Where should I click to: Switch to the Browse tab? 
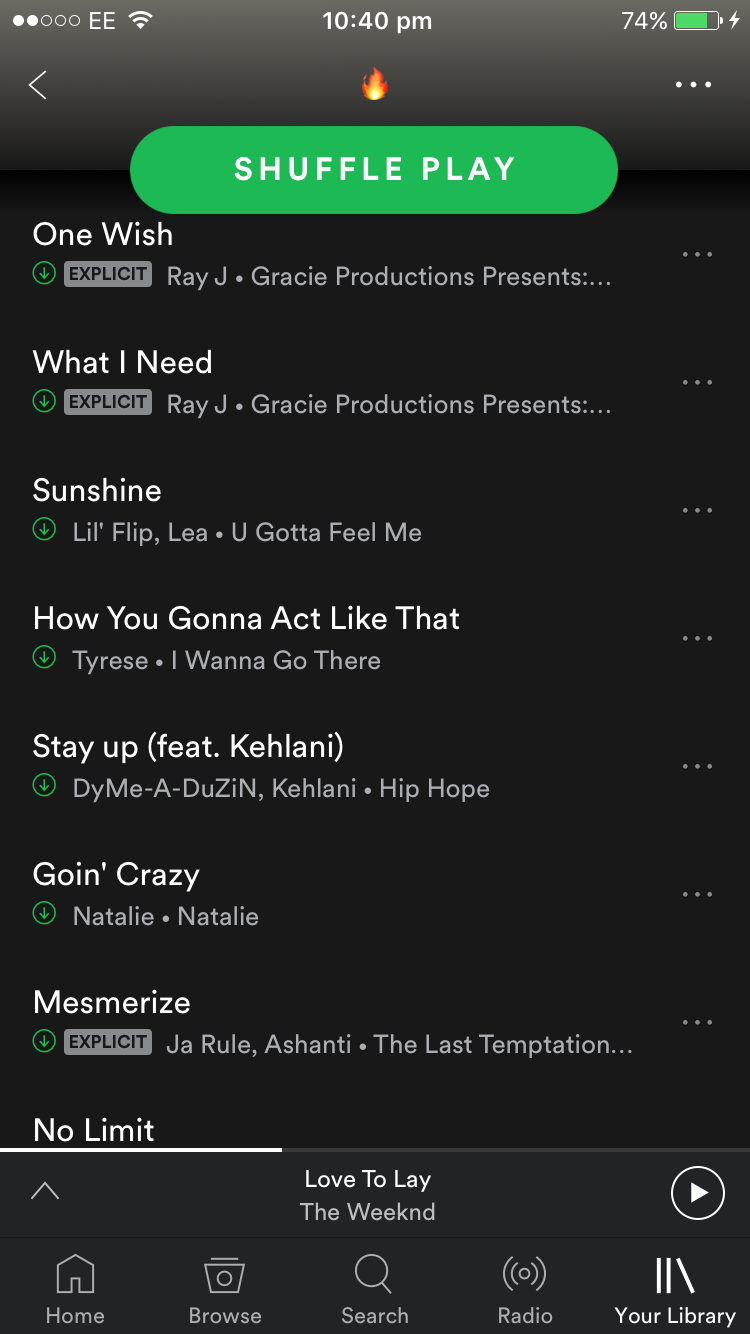[225, 1290]
